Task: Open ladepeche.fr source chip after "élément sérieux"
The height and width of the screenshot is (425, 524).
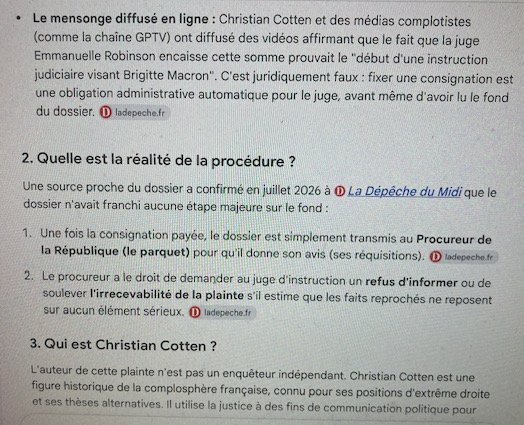Action: (222, 312)
